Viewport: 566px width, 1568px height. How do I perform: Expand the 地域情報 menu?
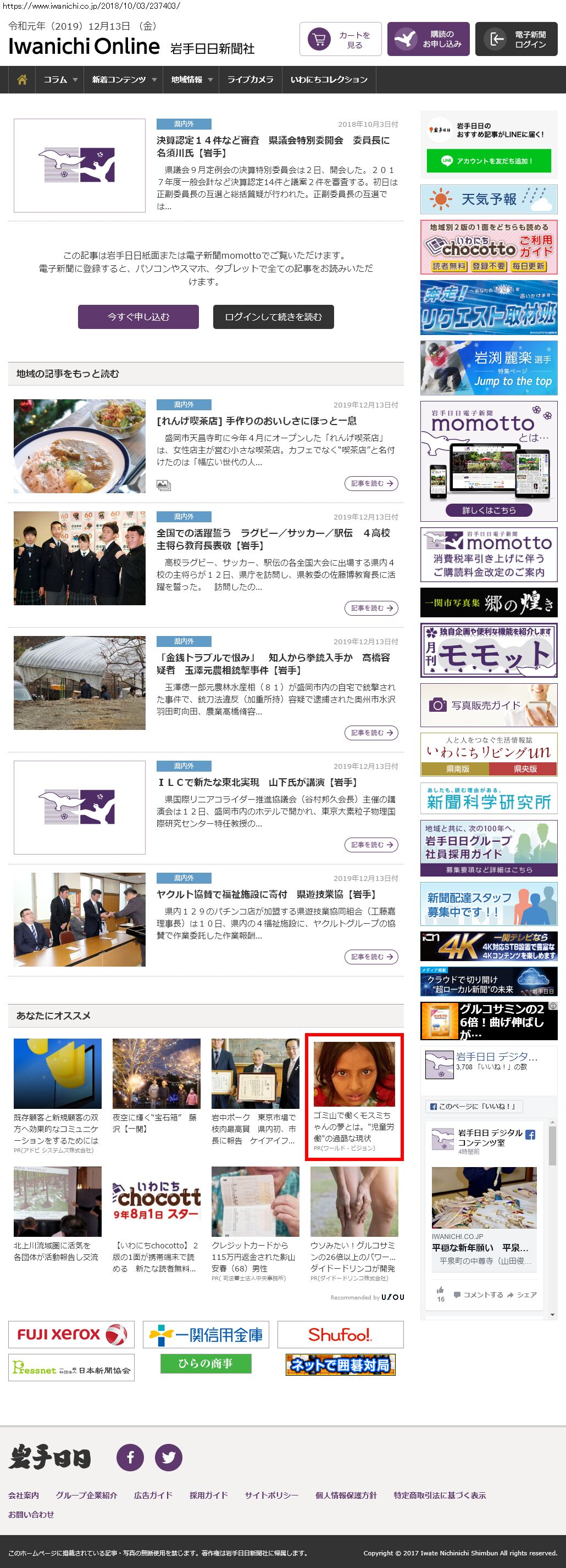(191, 80)
